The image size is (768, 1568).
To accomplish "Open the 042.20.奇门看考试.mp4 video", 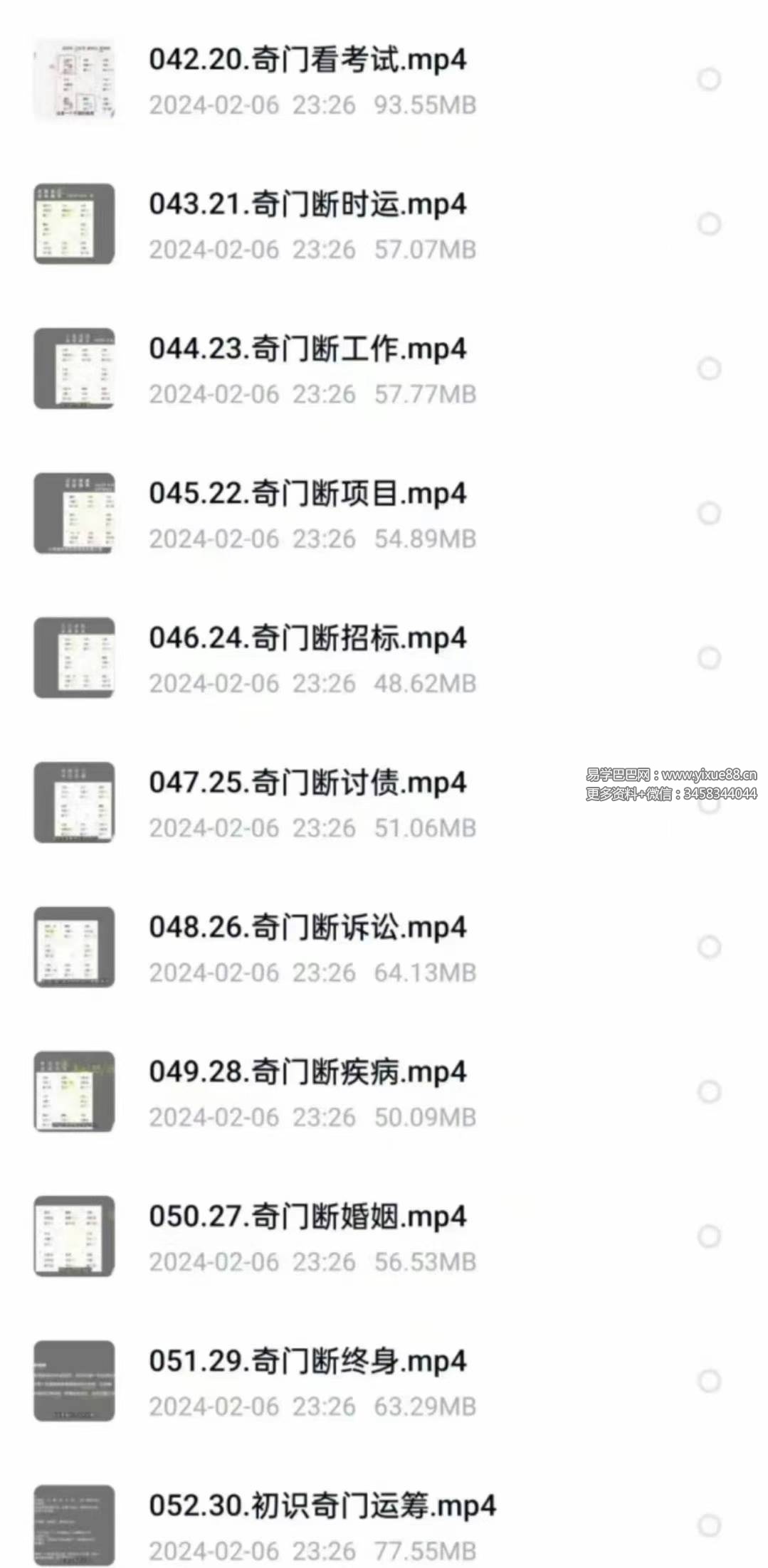I will (x=307, y=60).
